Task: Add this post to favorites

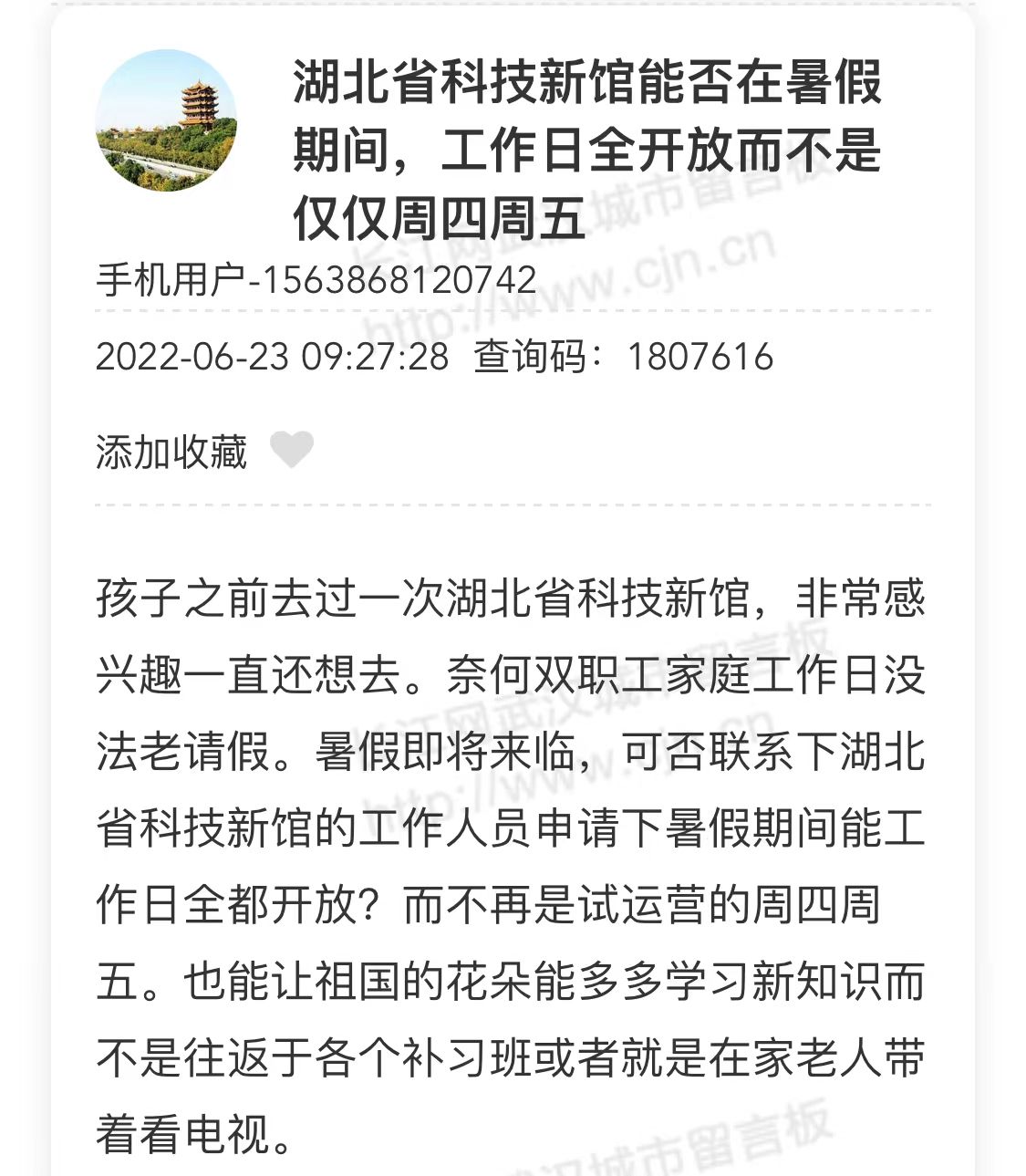Action: click(291, 450)
